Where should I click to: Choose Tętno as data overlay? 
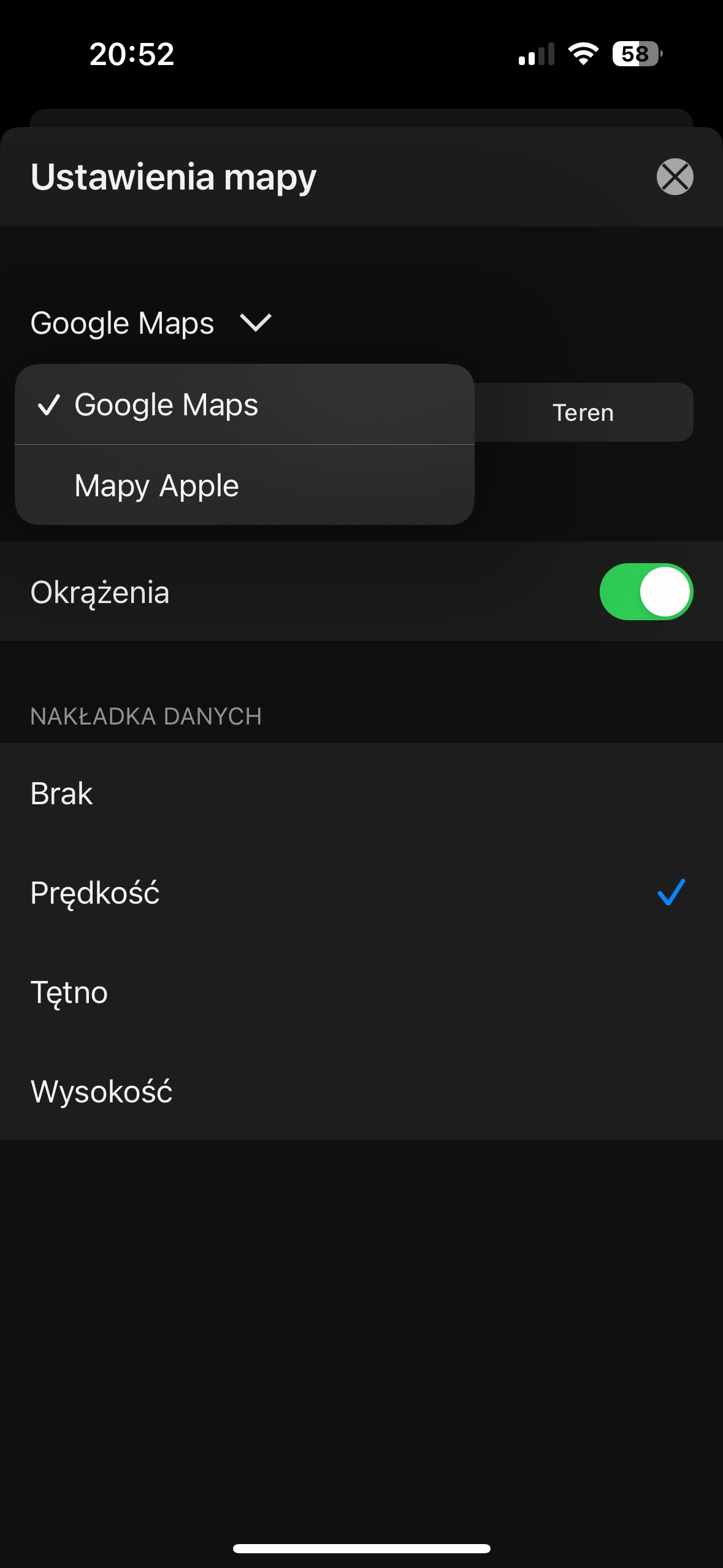361,992
